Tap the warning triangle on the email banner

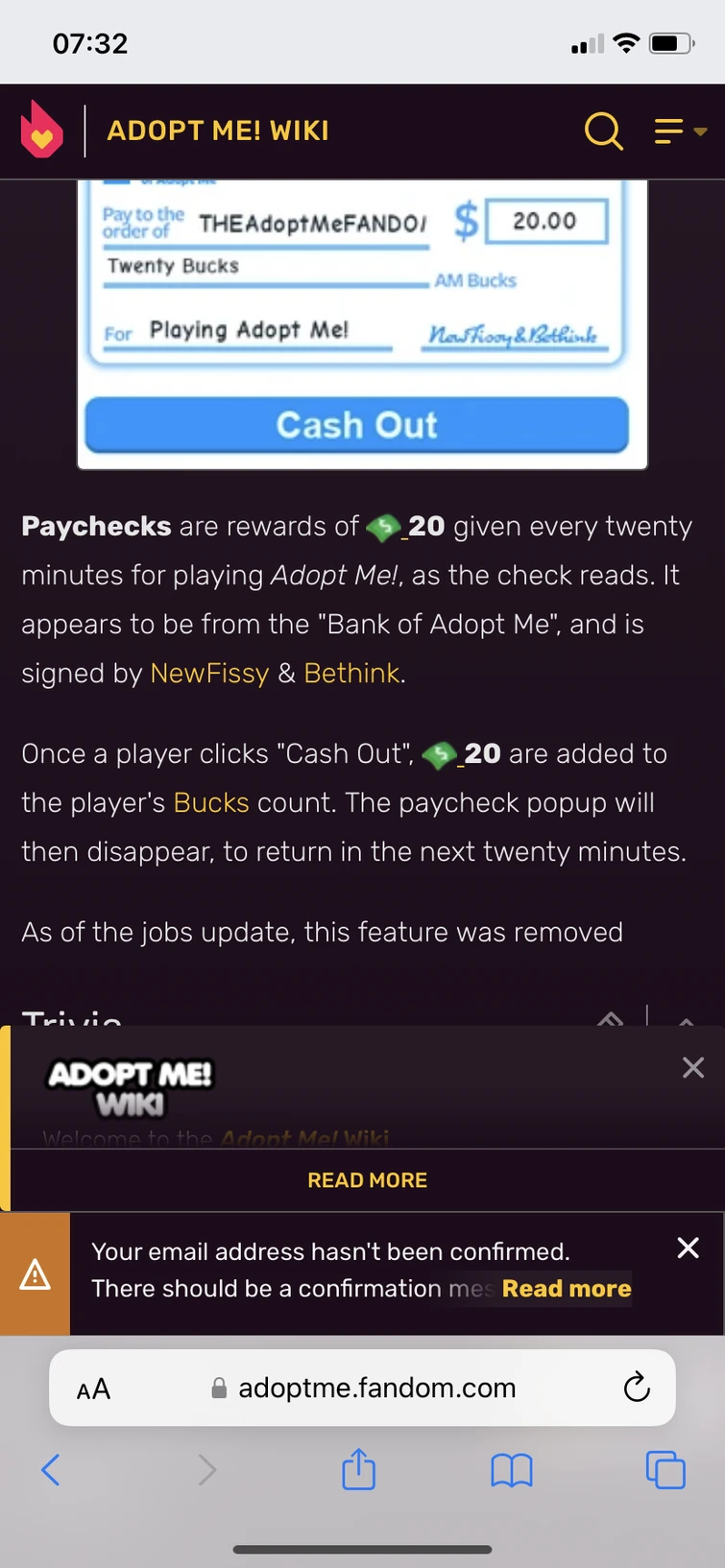[x=36, y=1273]
